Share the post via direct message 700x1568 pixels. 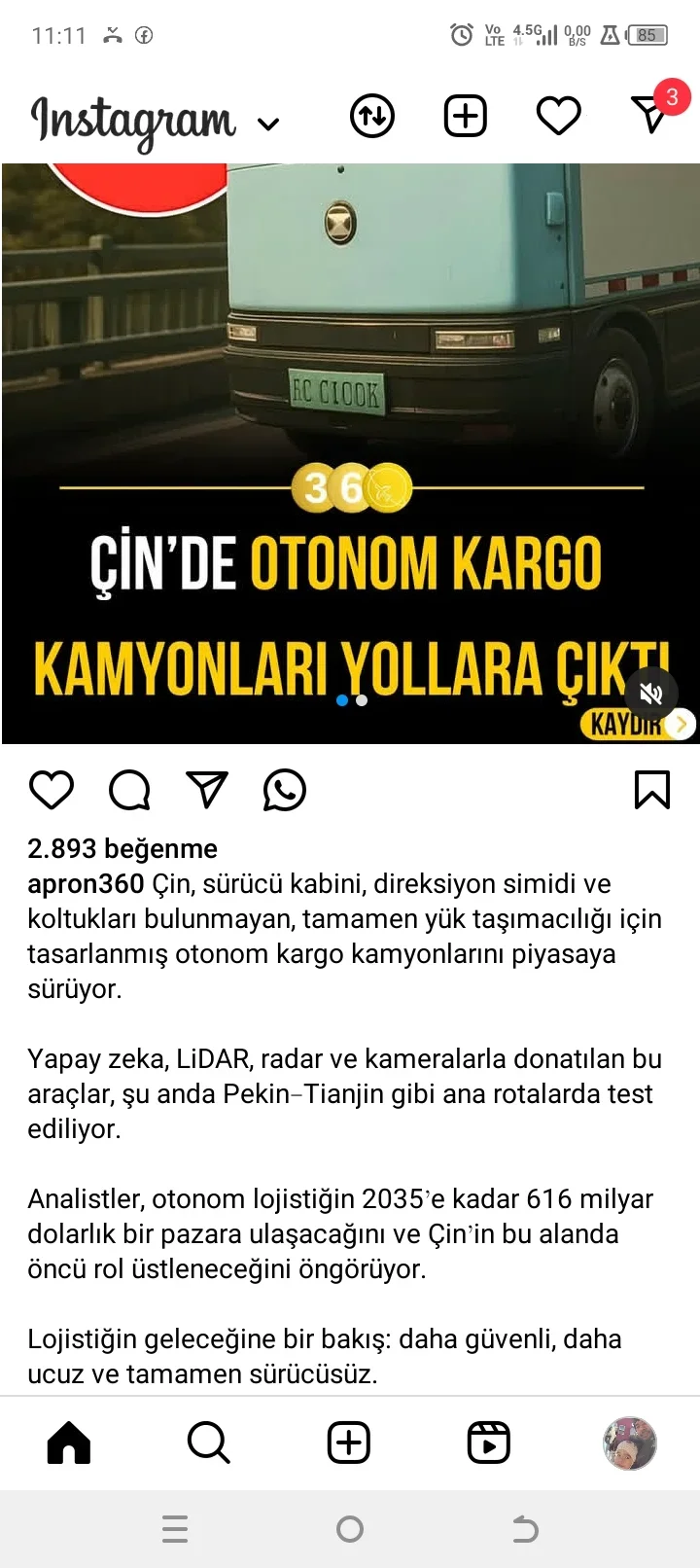click(207, 790)
